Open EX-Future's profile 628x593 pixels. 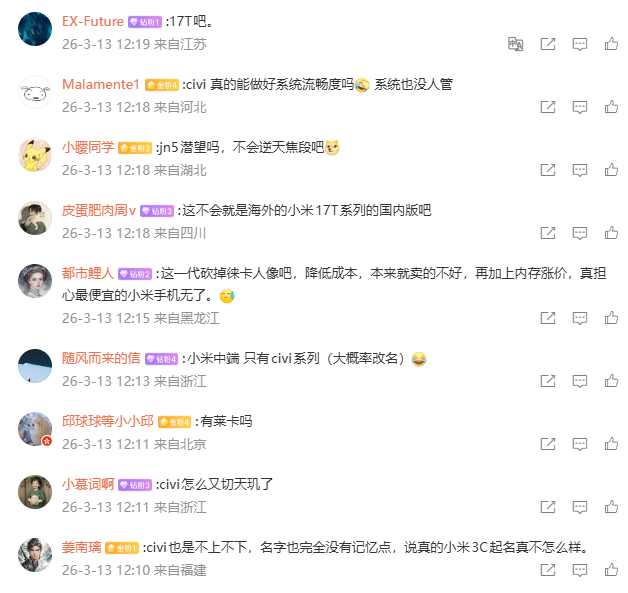tap(93, 21)
